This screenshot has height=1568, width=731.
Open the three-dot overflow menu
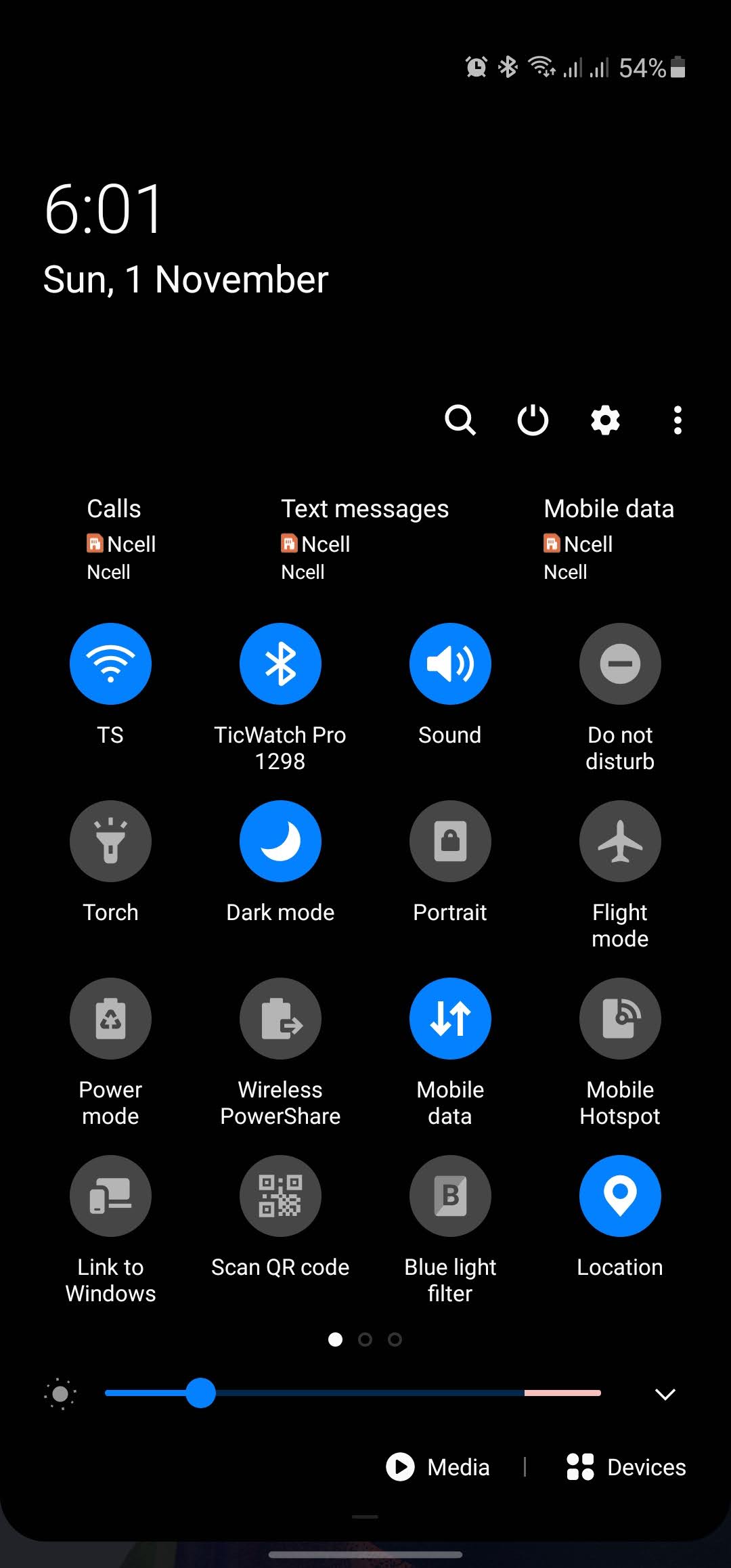678,420
